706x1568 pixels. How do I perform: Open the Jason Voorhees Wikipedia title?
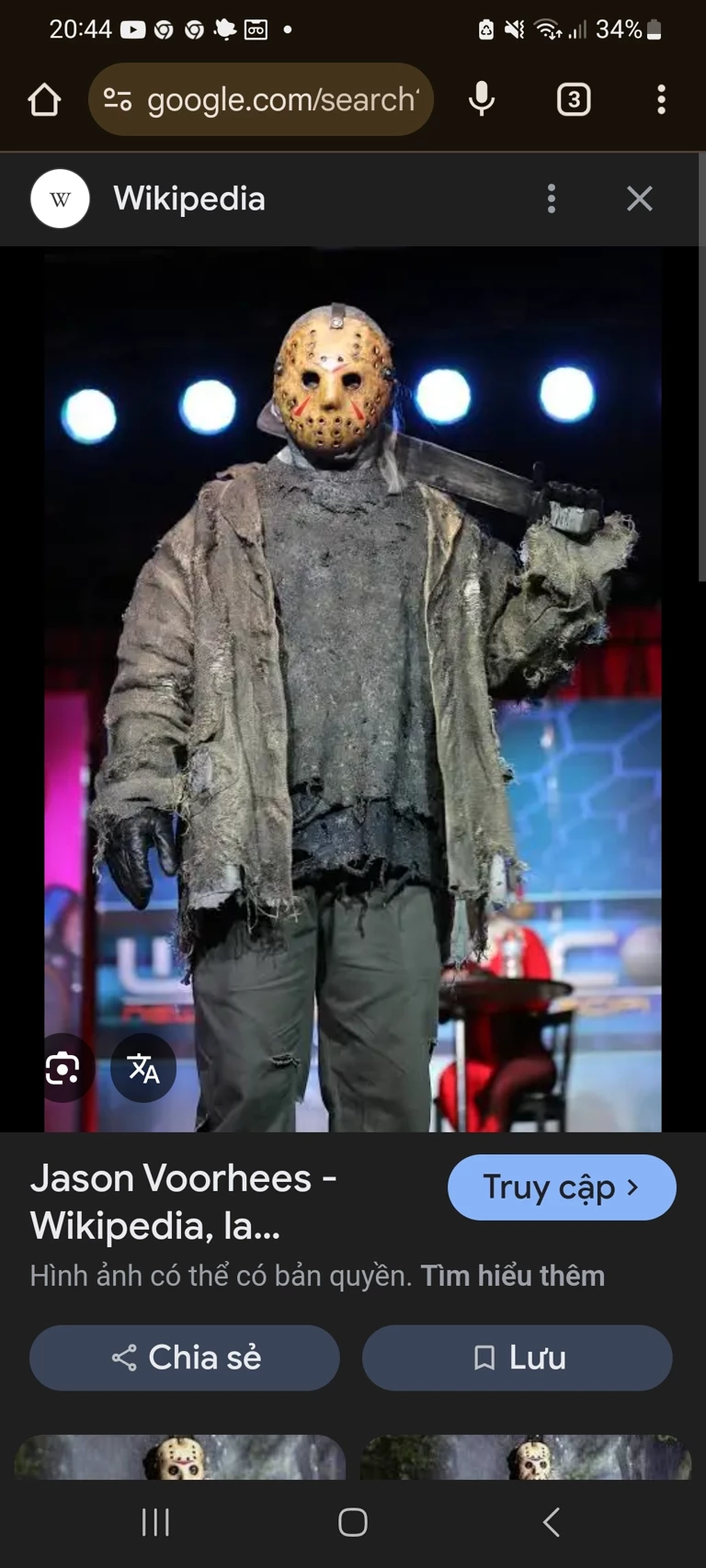pos(184,1201)
